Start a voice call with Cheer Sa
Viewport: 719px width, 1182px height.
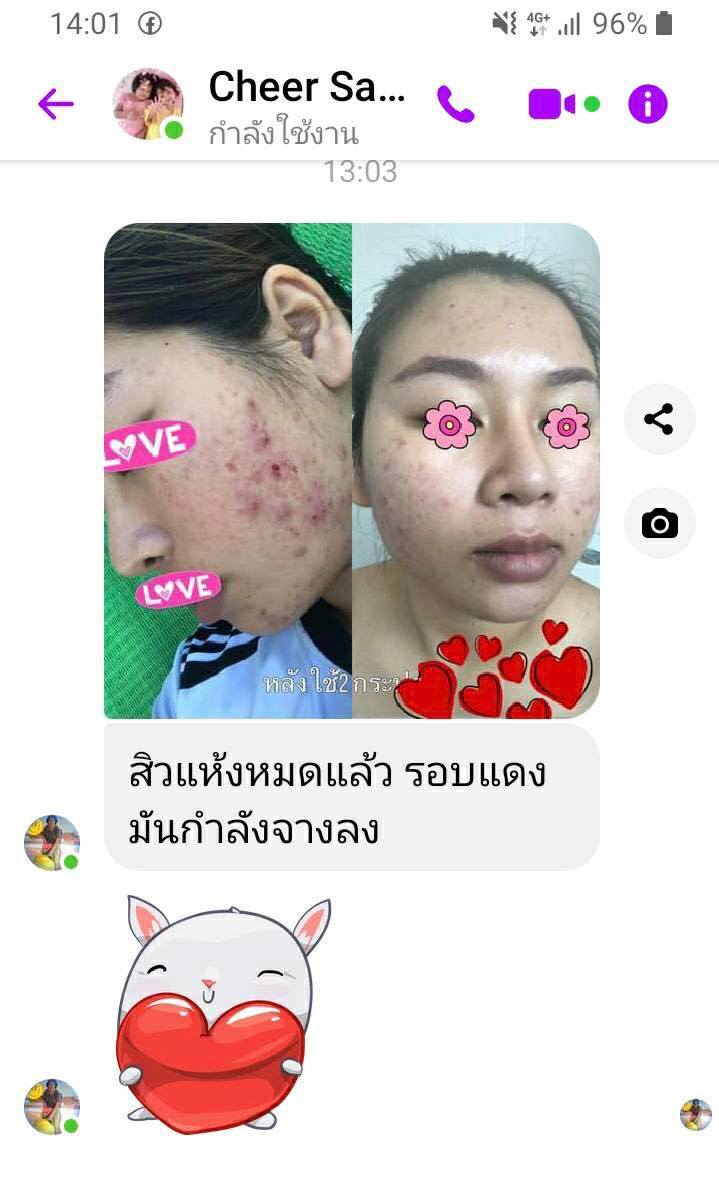pyautogui.click(x=455, y=104)
